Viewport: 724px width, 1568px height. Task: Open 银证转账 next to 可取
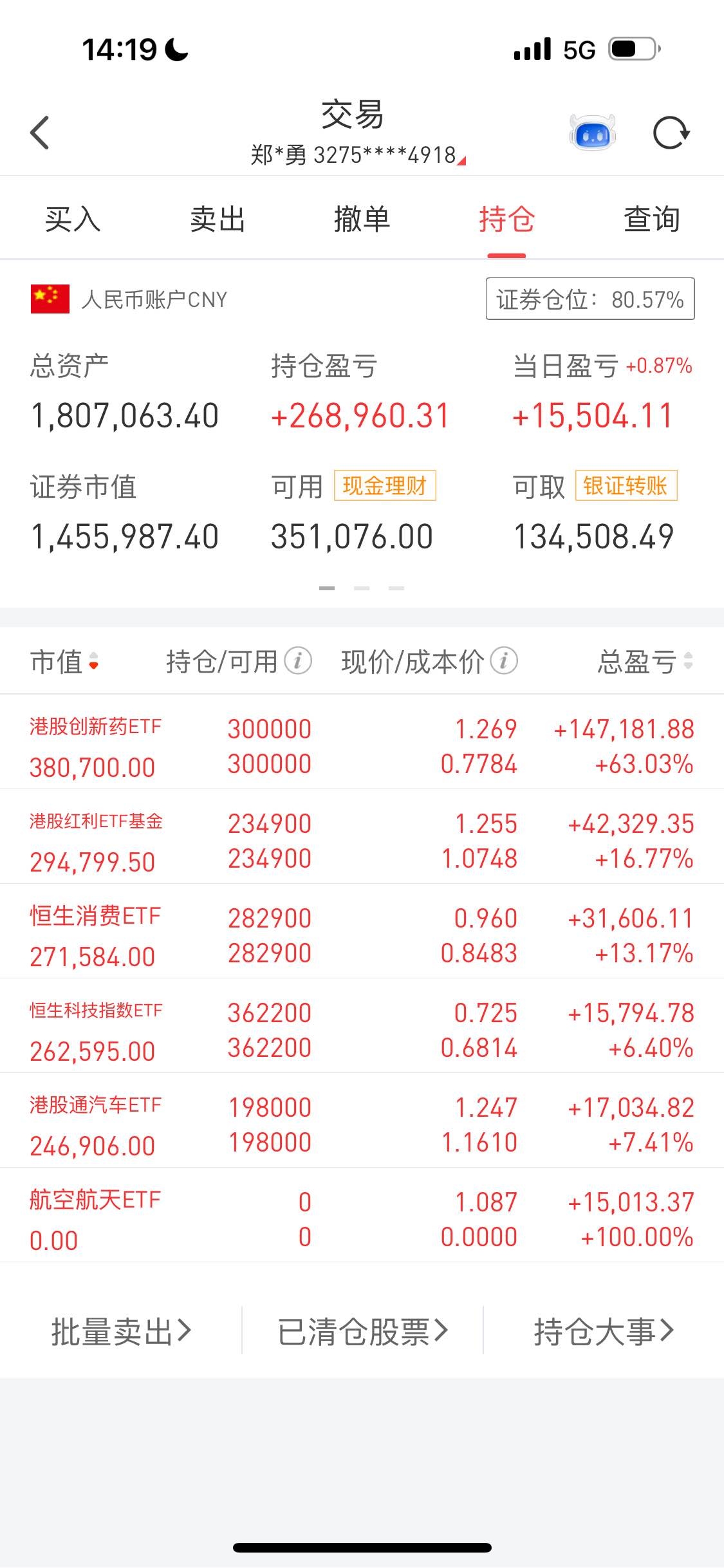[626, 485]
